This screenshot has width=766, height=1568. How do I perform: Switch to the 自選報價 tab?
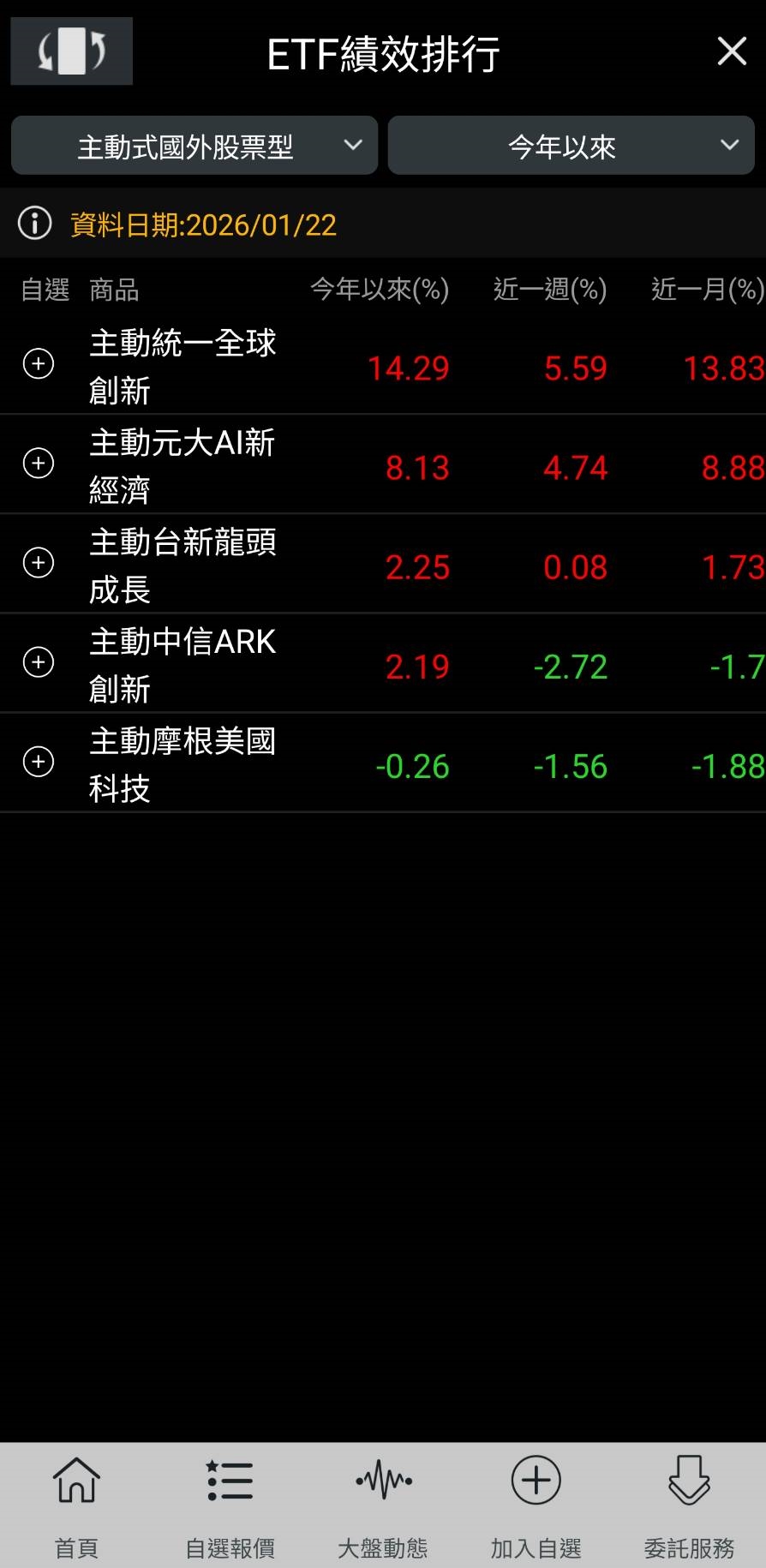click(230, 1505)
